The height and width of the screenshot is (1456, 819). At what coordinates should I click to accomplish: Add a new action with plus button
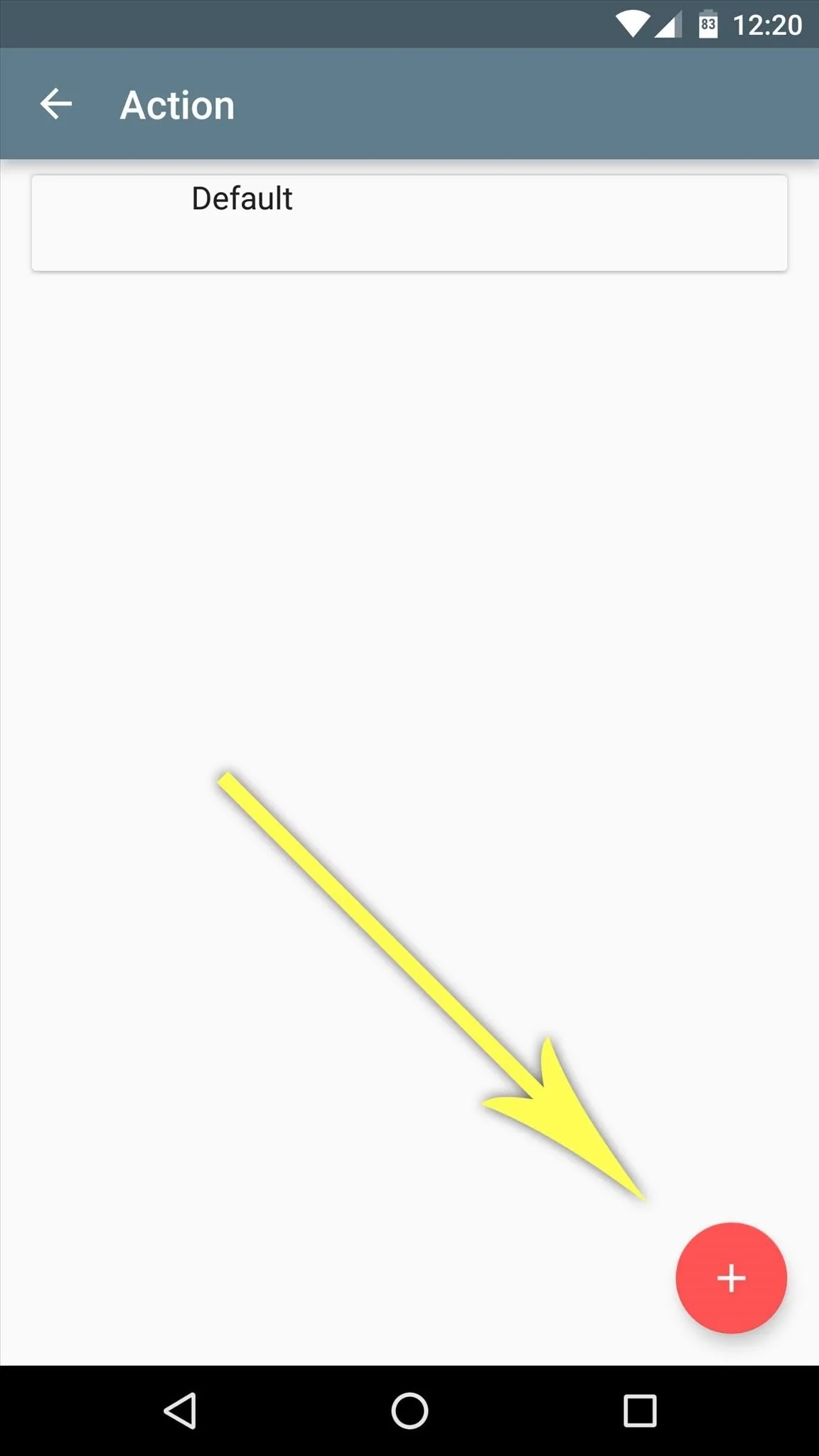click(731, 1278)
